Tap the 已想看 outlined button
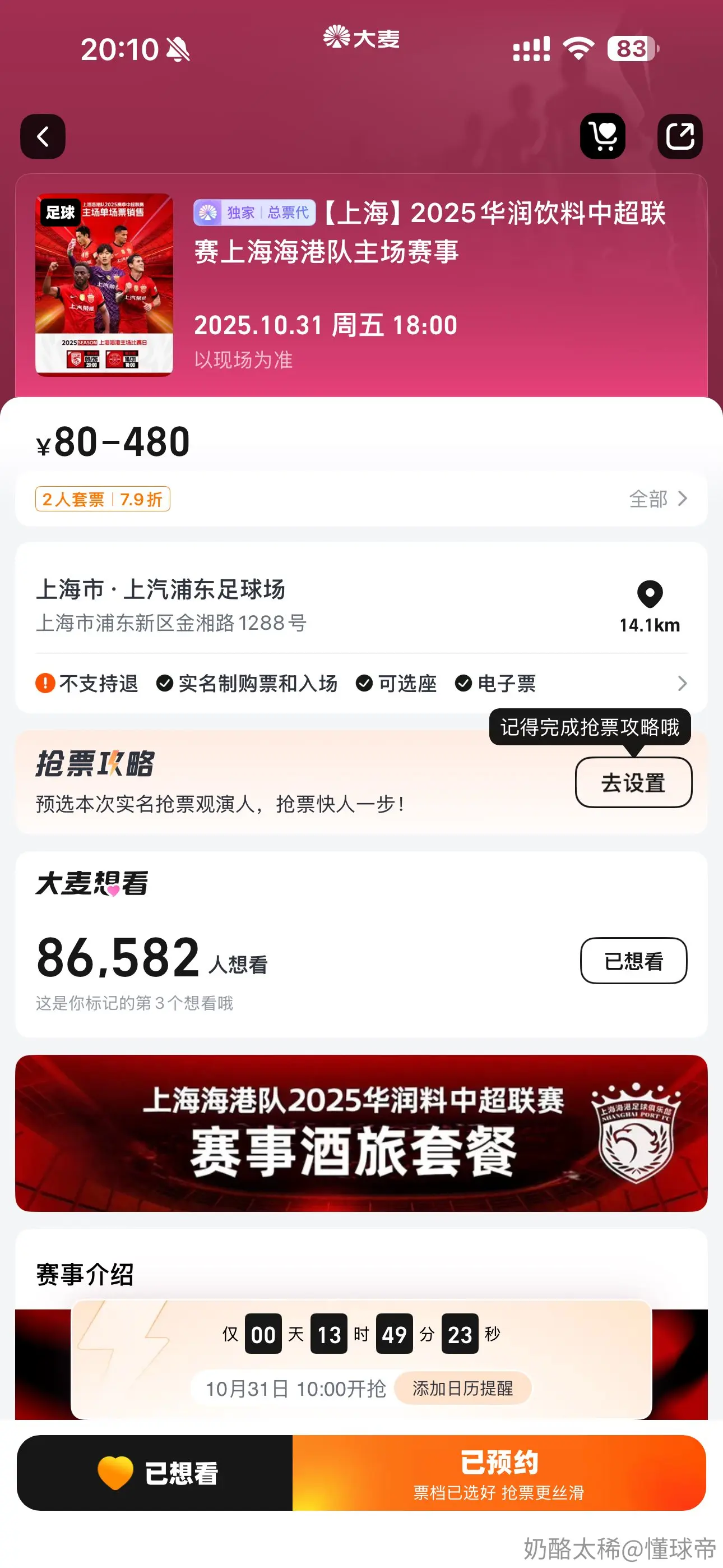 click(x=633, y=961)
